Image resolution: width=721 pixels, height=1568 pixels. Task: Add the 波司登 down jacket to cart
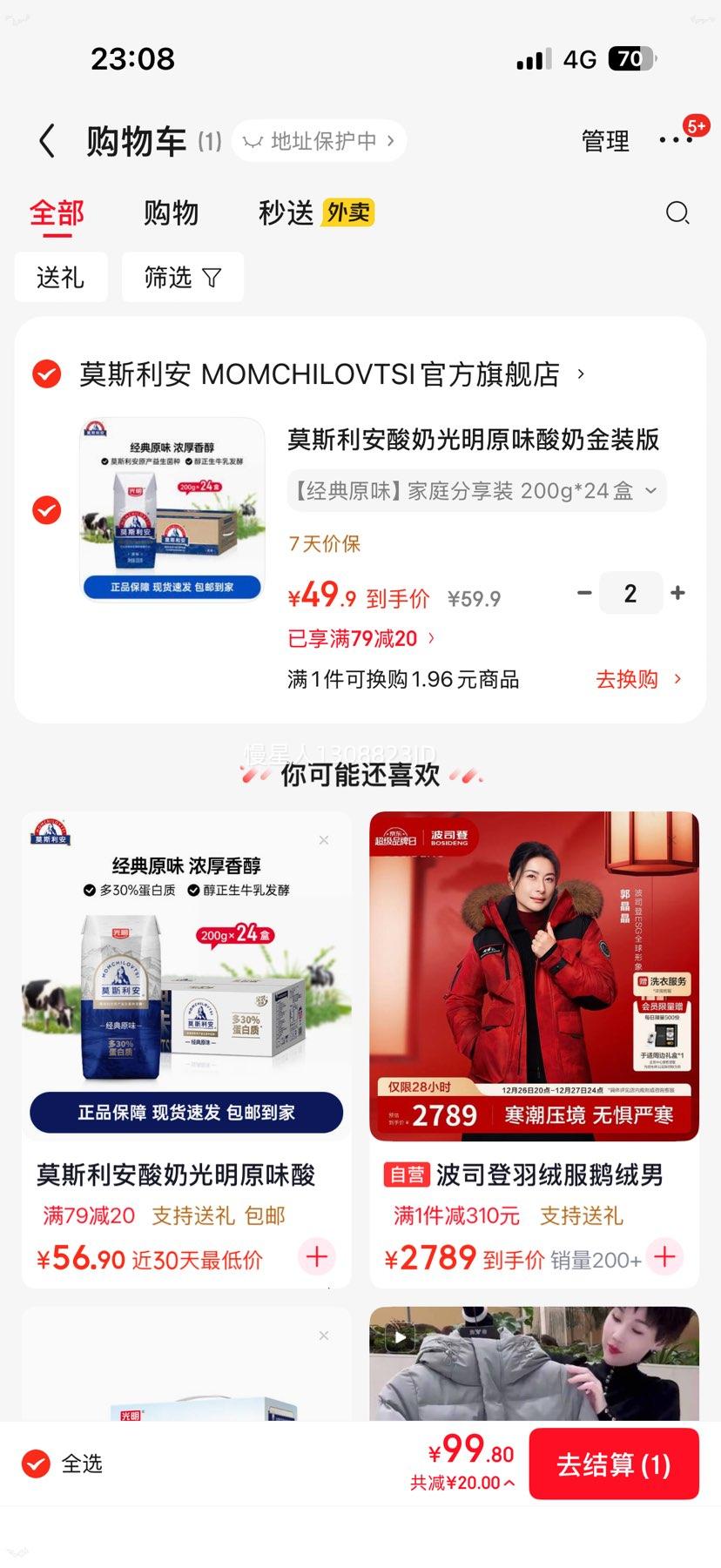click(x=664, y=1257)
